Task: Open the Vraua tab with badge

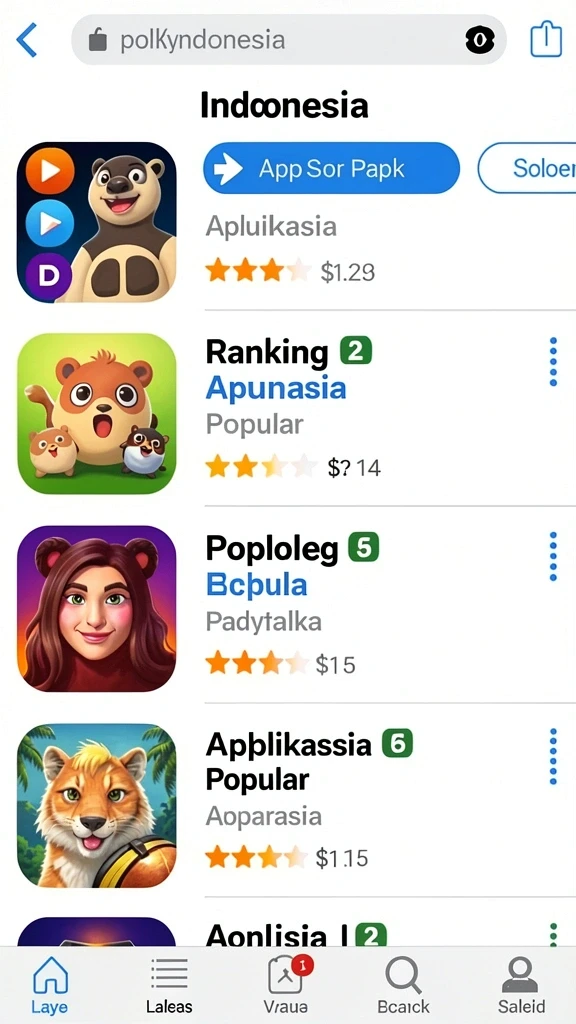Action: pos(287,985)
